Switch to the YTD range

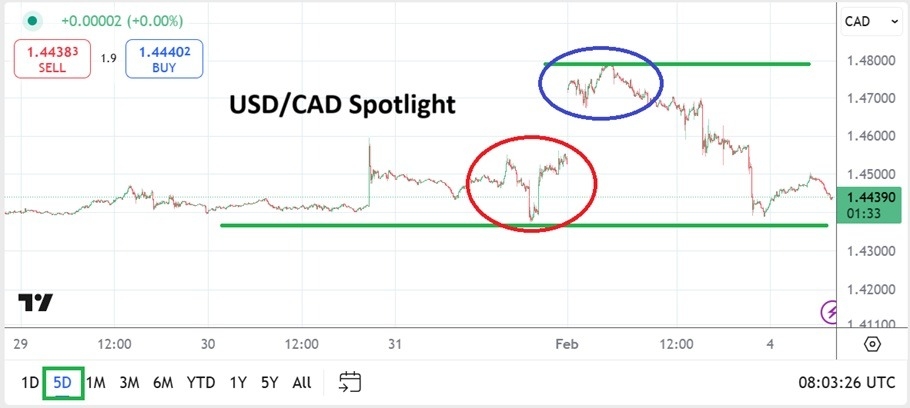[x=201, y=382]
